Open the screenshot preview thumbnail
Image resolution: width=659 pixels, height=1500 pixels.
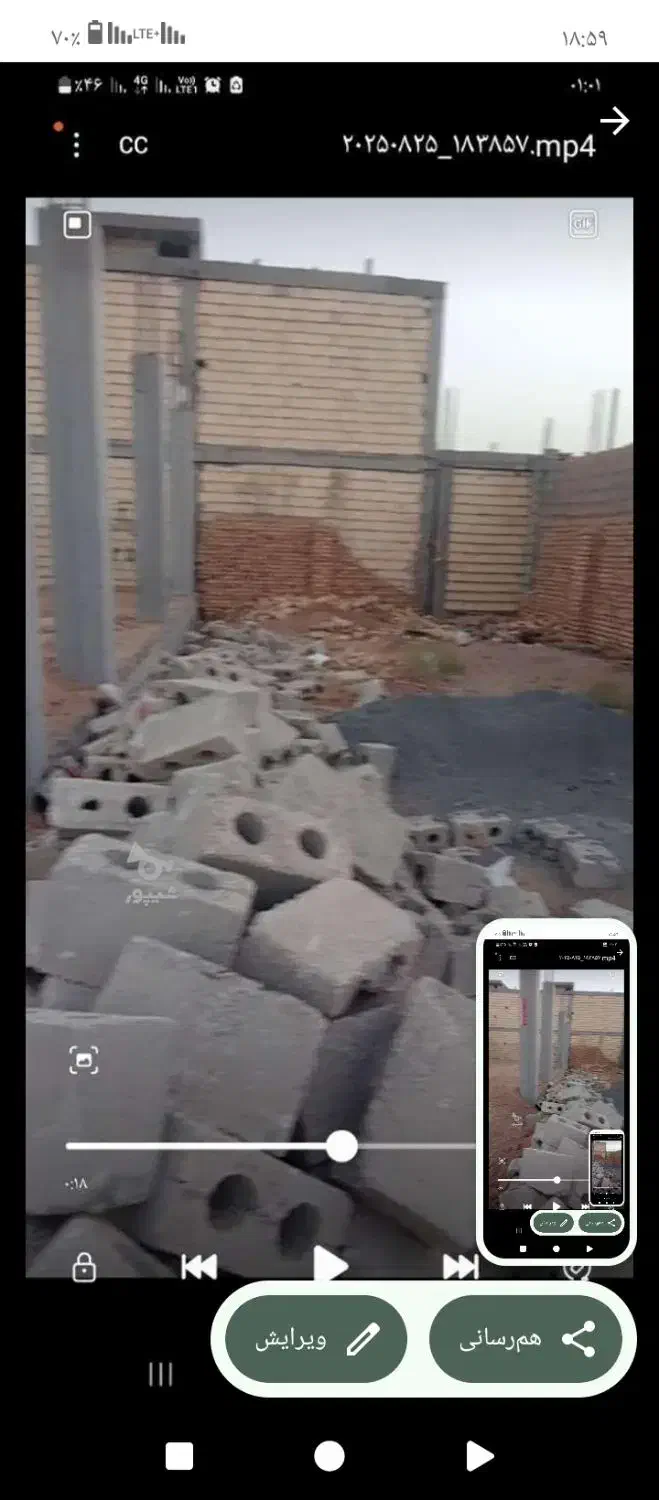pos(556,1090)
